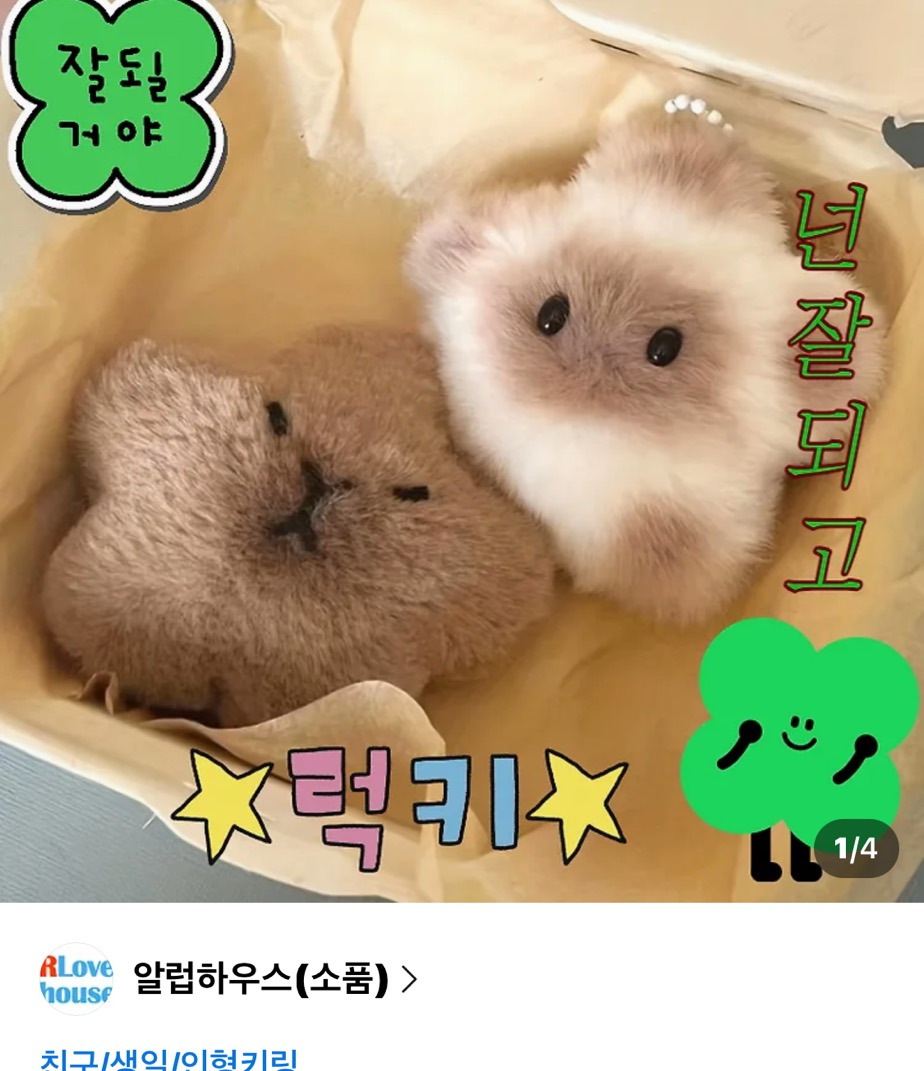924x1071 pixels.
Task: Open the plush toy product image
Action: [462, 451]
